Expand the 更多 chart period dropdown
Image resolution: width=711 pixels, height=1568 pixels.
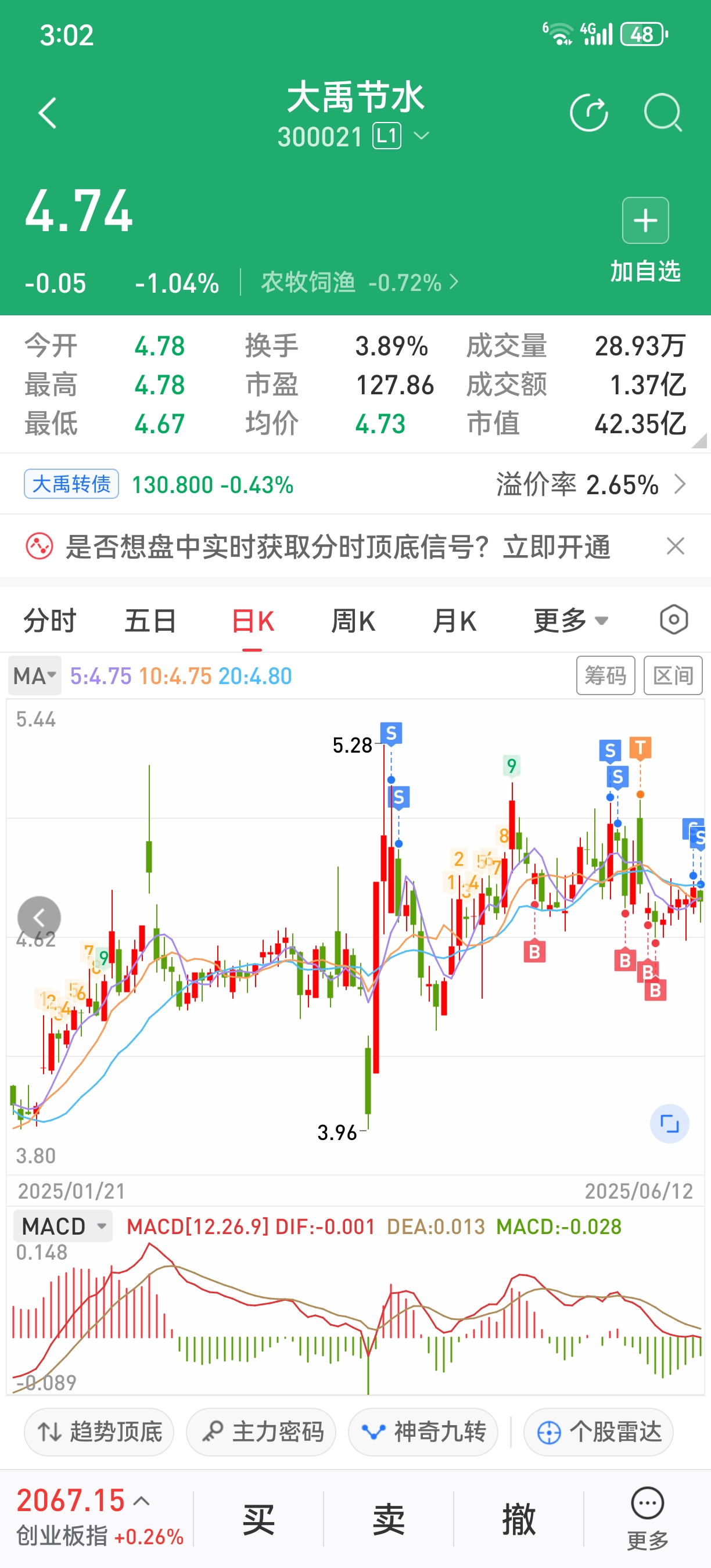[570, 621]
